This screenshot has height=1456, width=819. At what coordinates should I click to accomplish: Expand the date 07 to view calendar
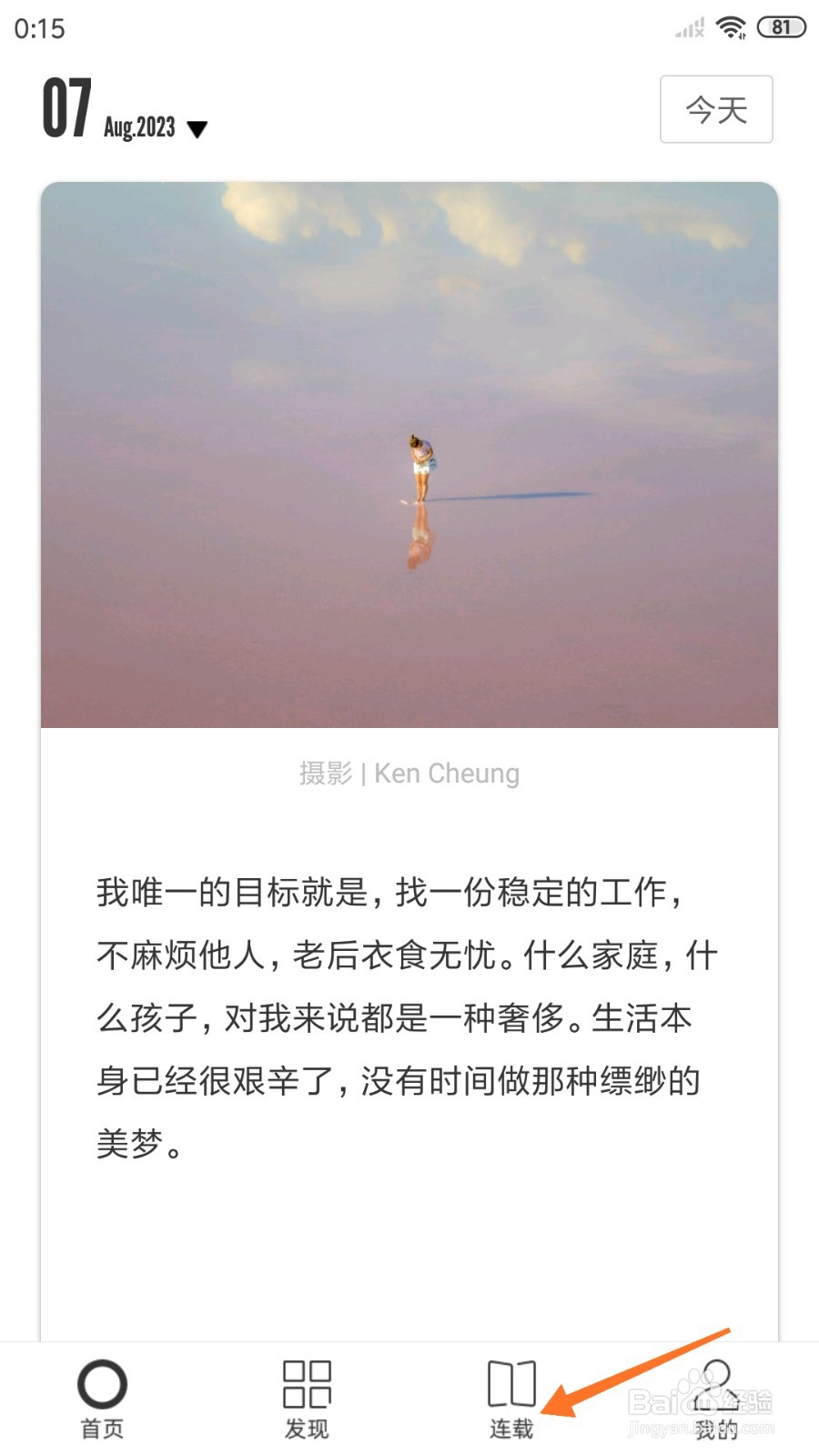click(x=68, y=109)
